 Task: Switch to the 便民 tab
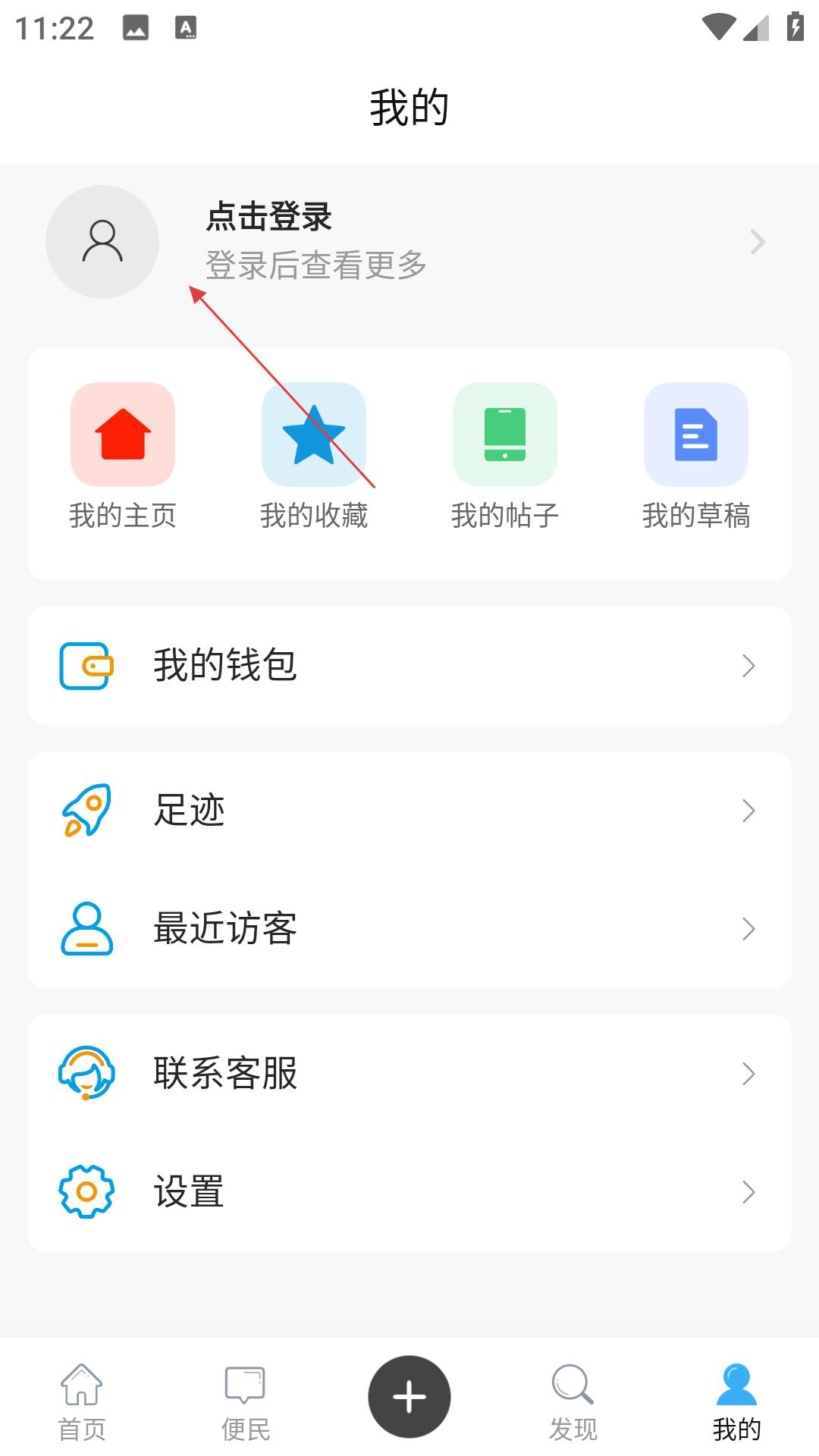(246, 1401)
